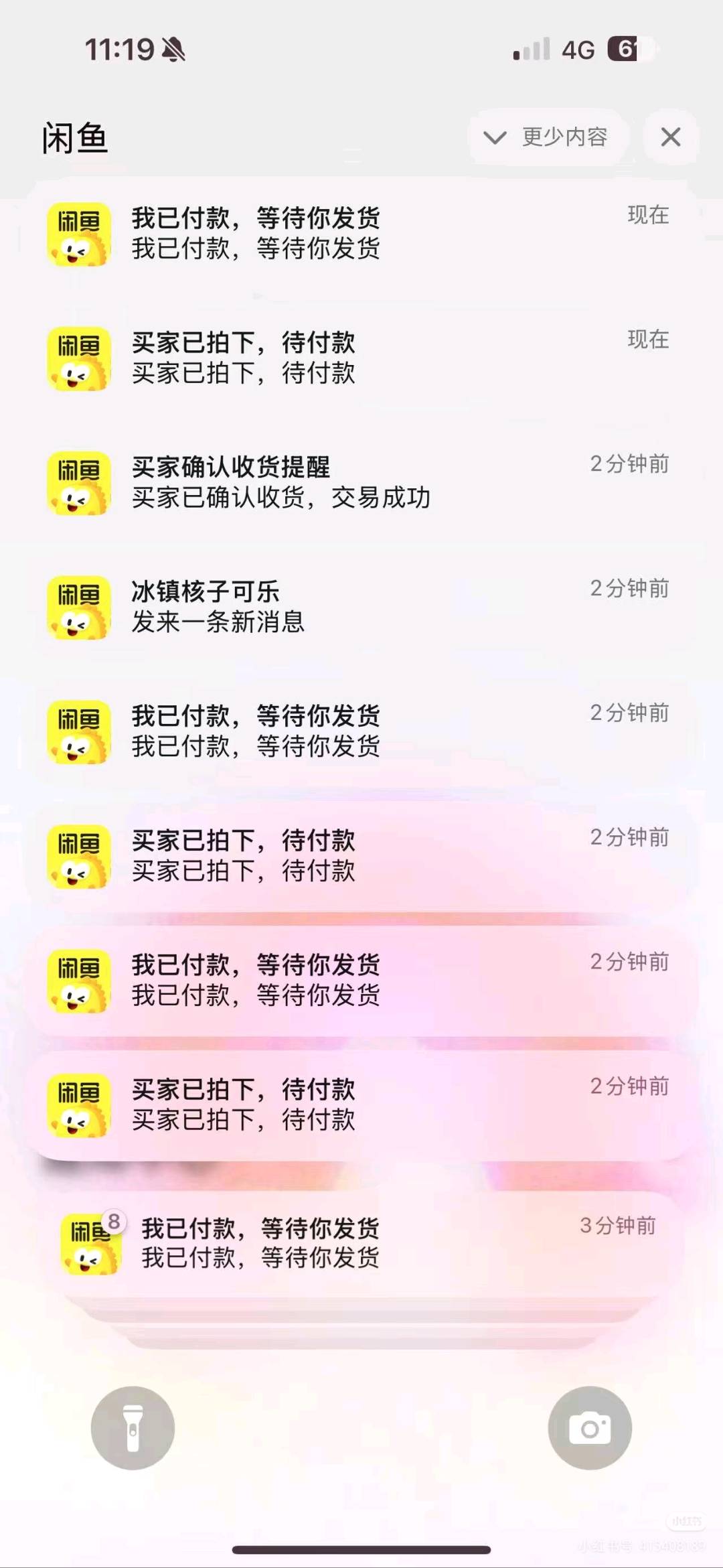Screen dimensions: 723x1568
Task: Open the flashlight from the lock screen
Action: pos(133,1427)
